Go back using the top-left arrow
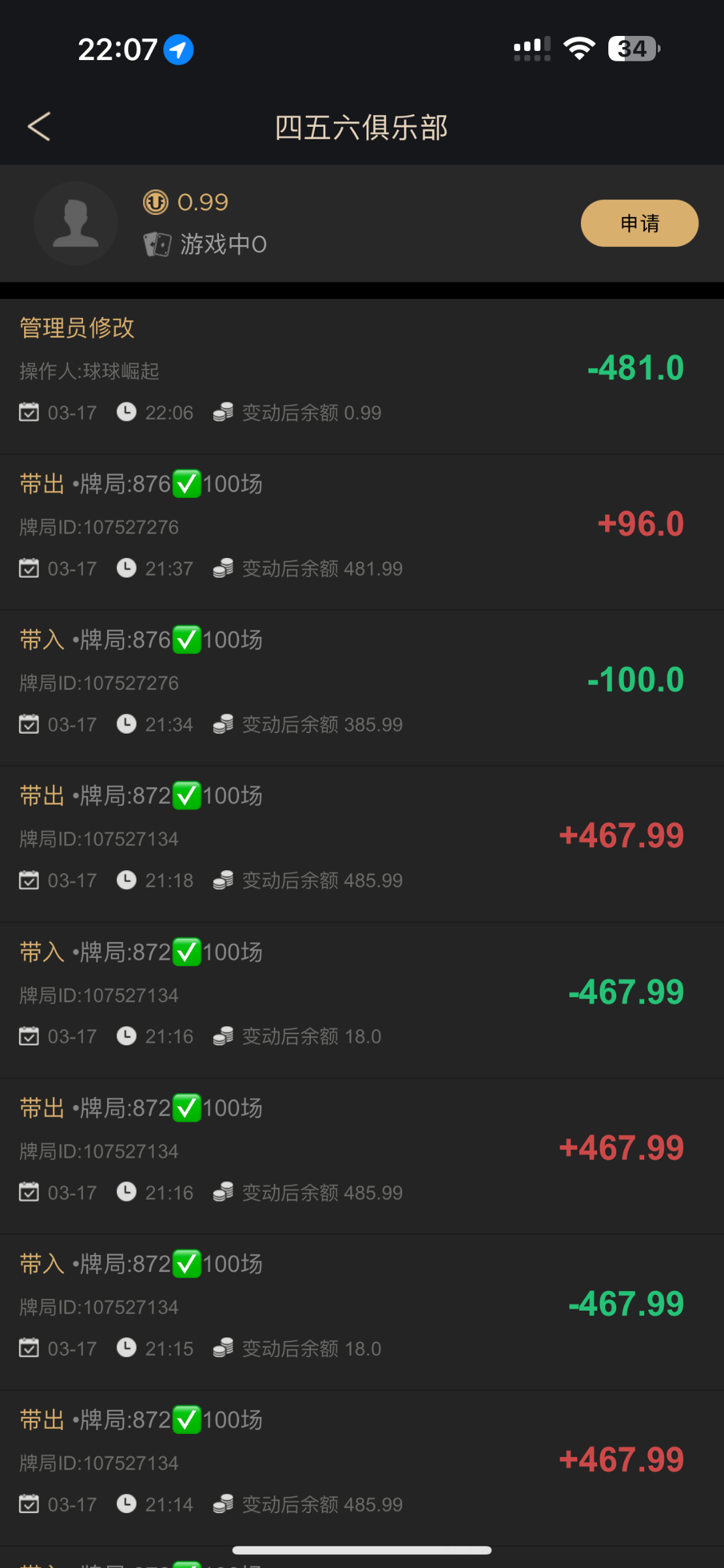 point(39,127)
